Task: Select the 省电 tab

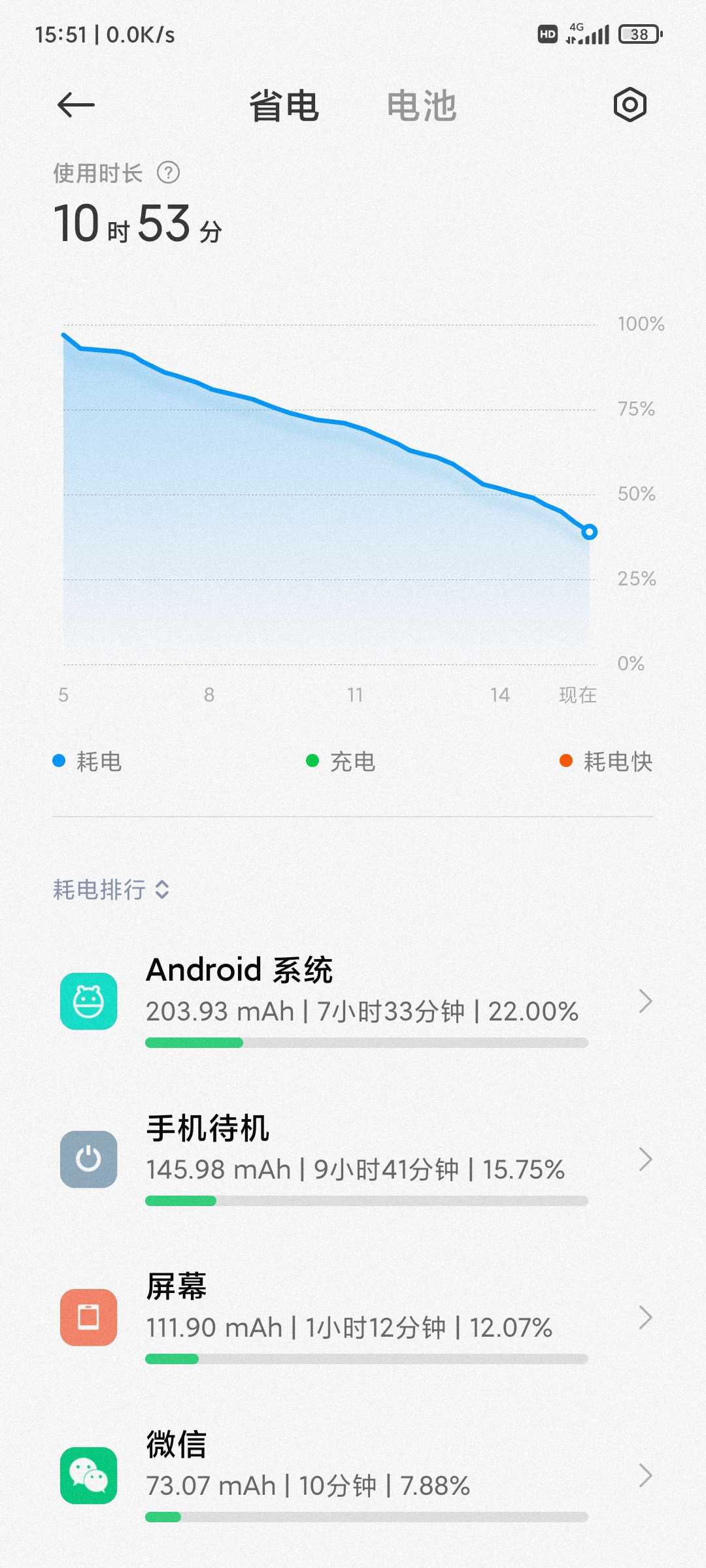Action: coord(284,106)
